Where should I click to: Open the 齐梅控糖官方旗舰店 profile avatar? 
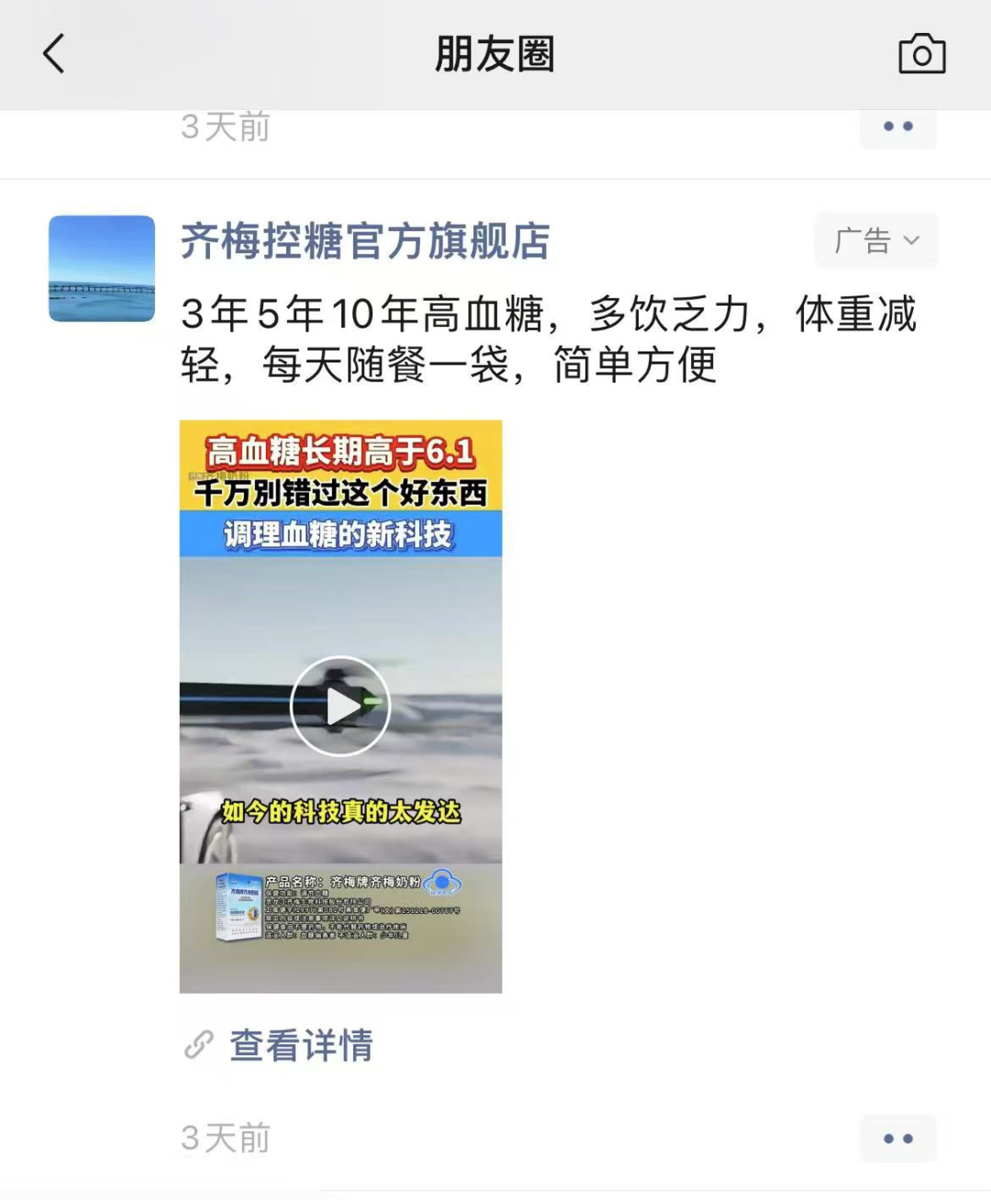click(102, 269)
